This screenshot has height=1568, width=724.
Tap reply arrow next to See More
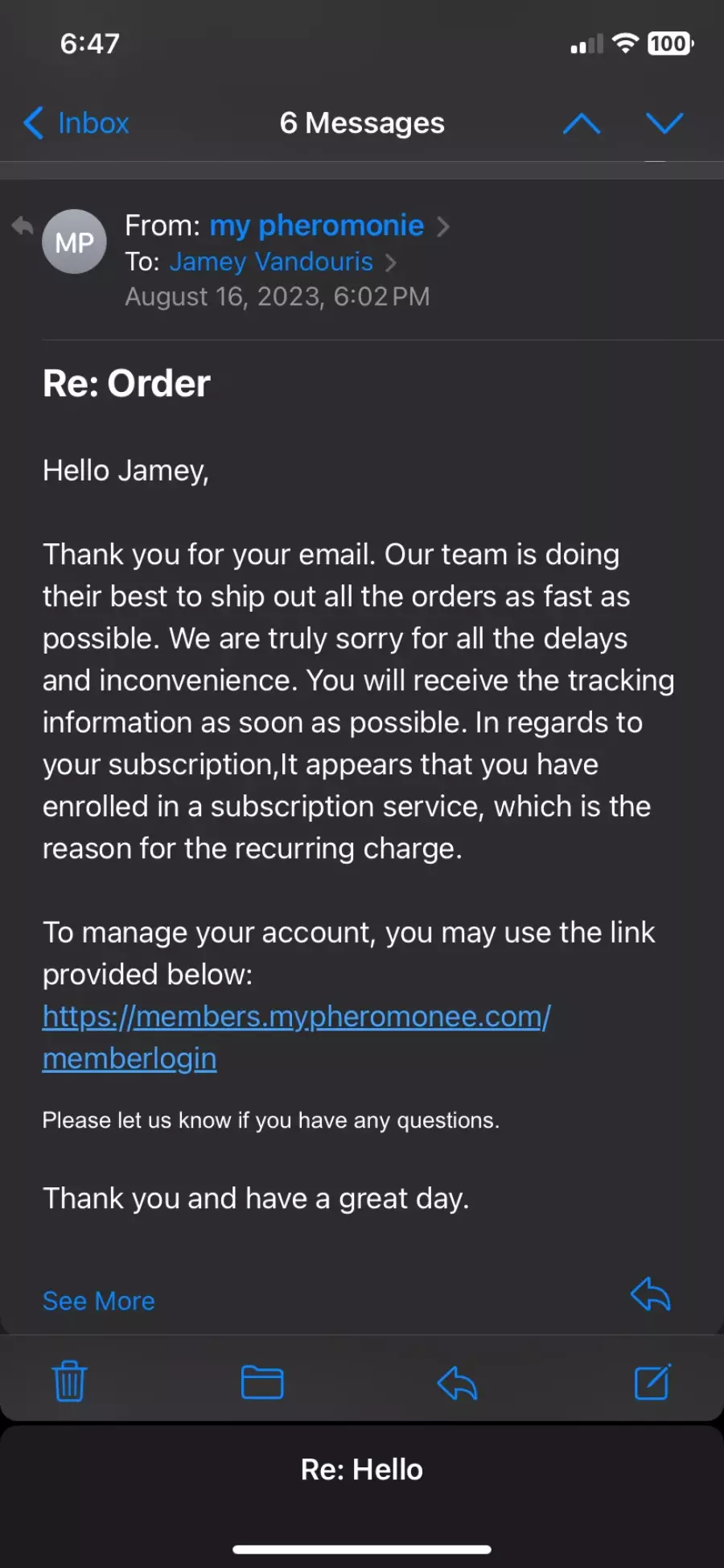click(651, 1294)
